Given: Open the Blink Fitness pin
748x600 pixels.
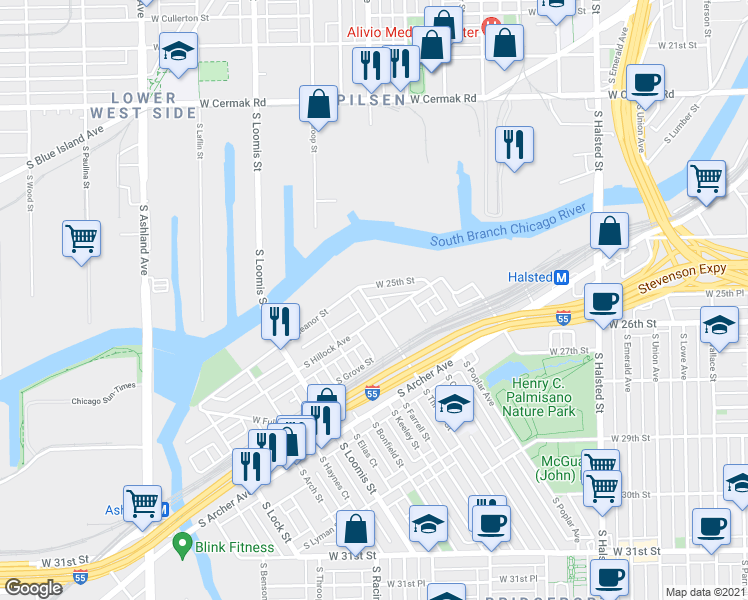Looking at the screenshot, I should coord(182,546).
